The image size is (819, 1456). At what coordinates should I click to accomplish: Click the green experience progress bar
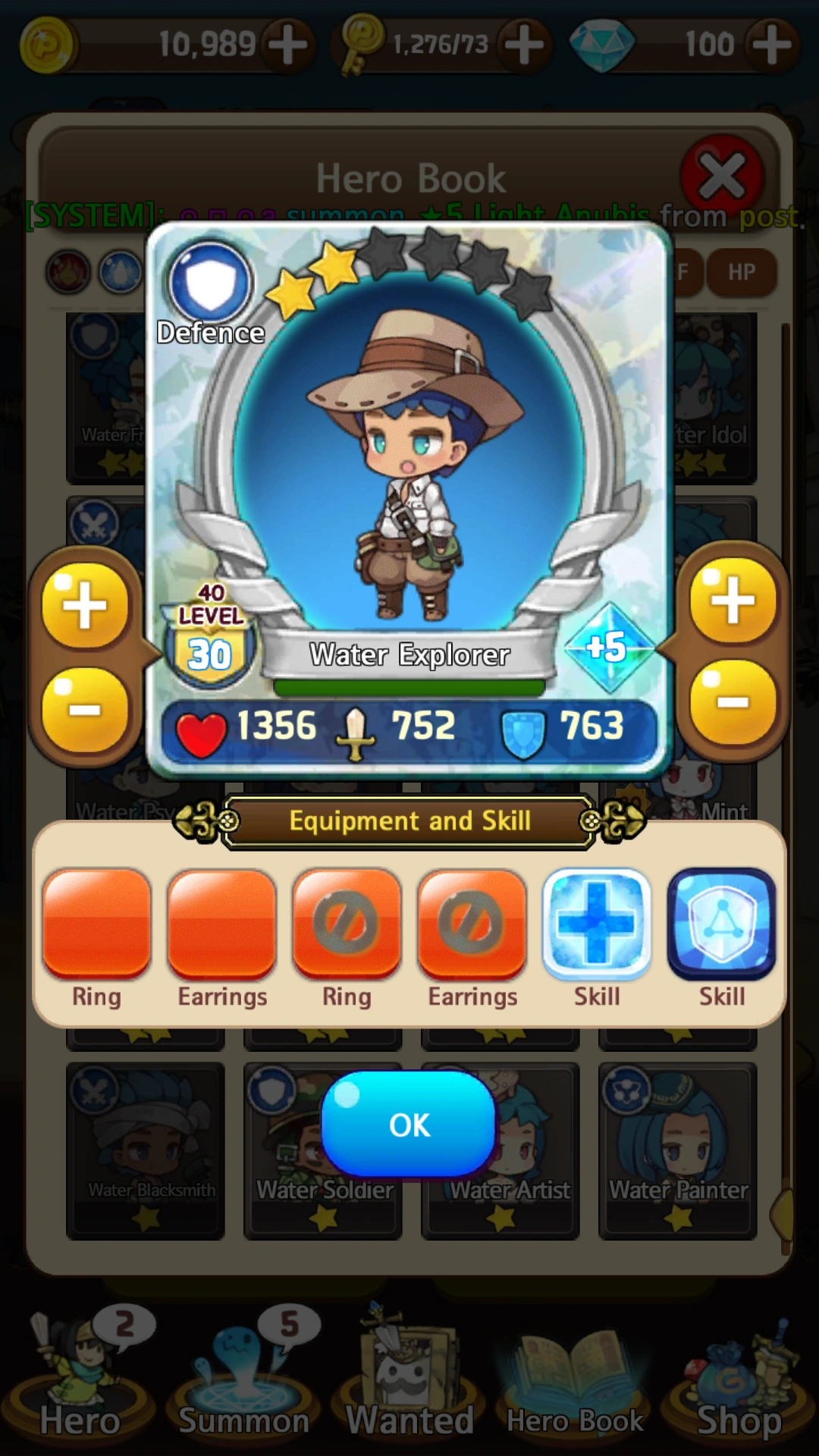pos(409,685)
